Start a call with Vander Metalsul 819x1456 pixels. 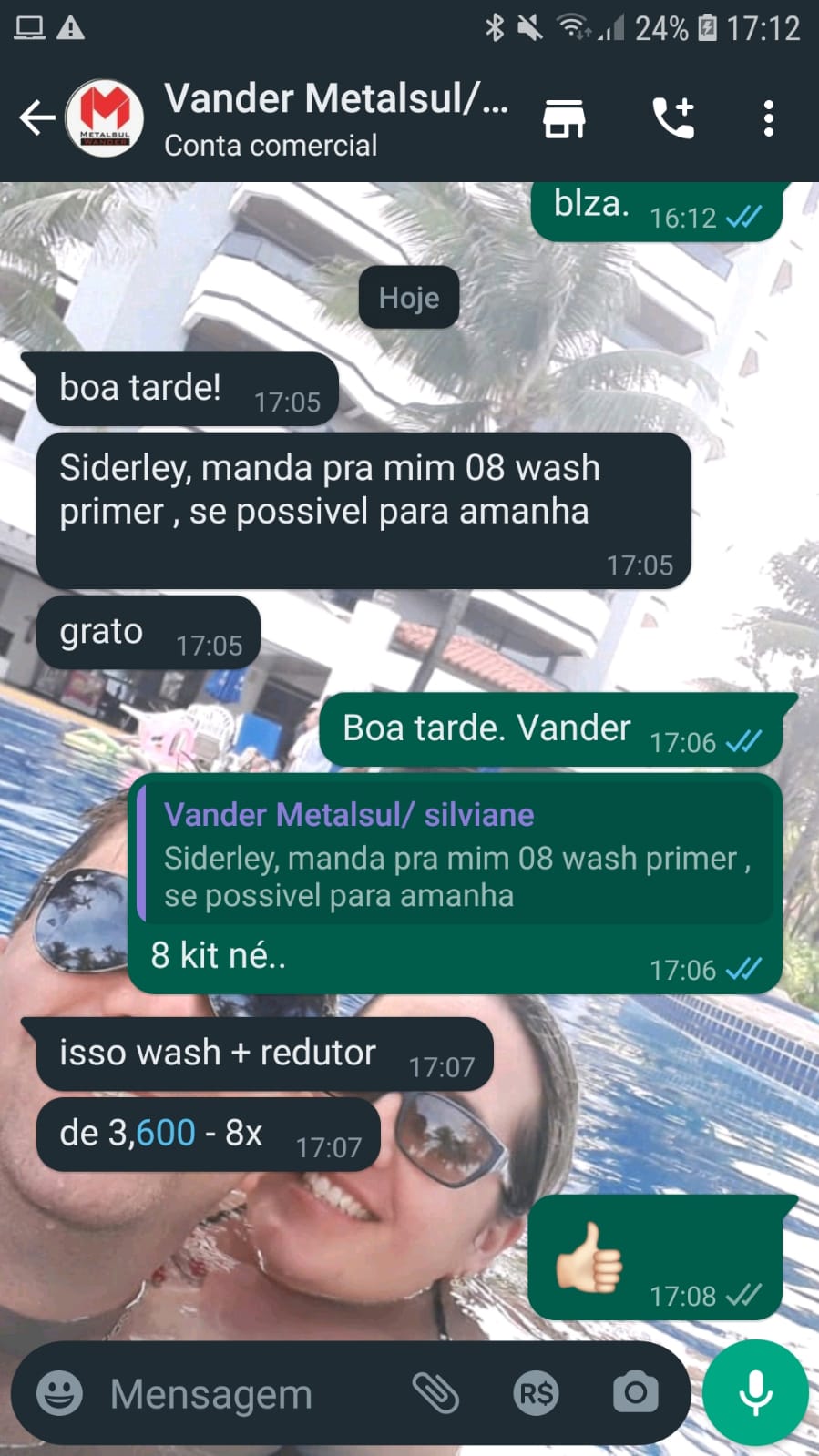(x=673, y=118)
